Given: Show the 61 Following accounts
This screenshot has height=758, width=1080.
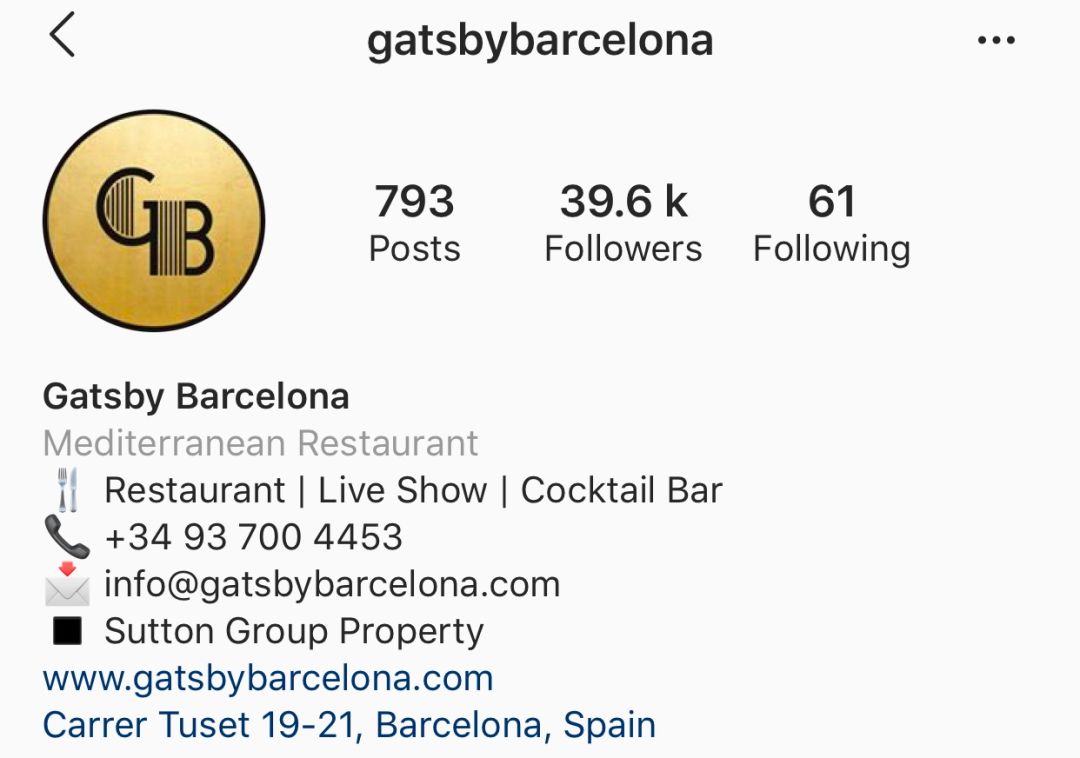Looking at the screenshot, I should pyautogui.click(x=831, y=224).
